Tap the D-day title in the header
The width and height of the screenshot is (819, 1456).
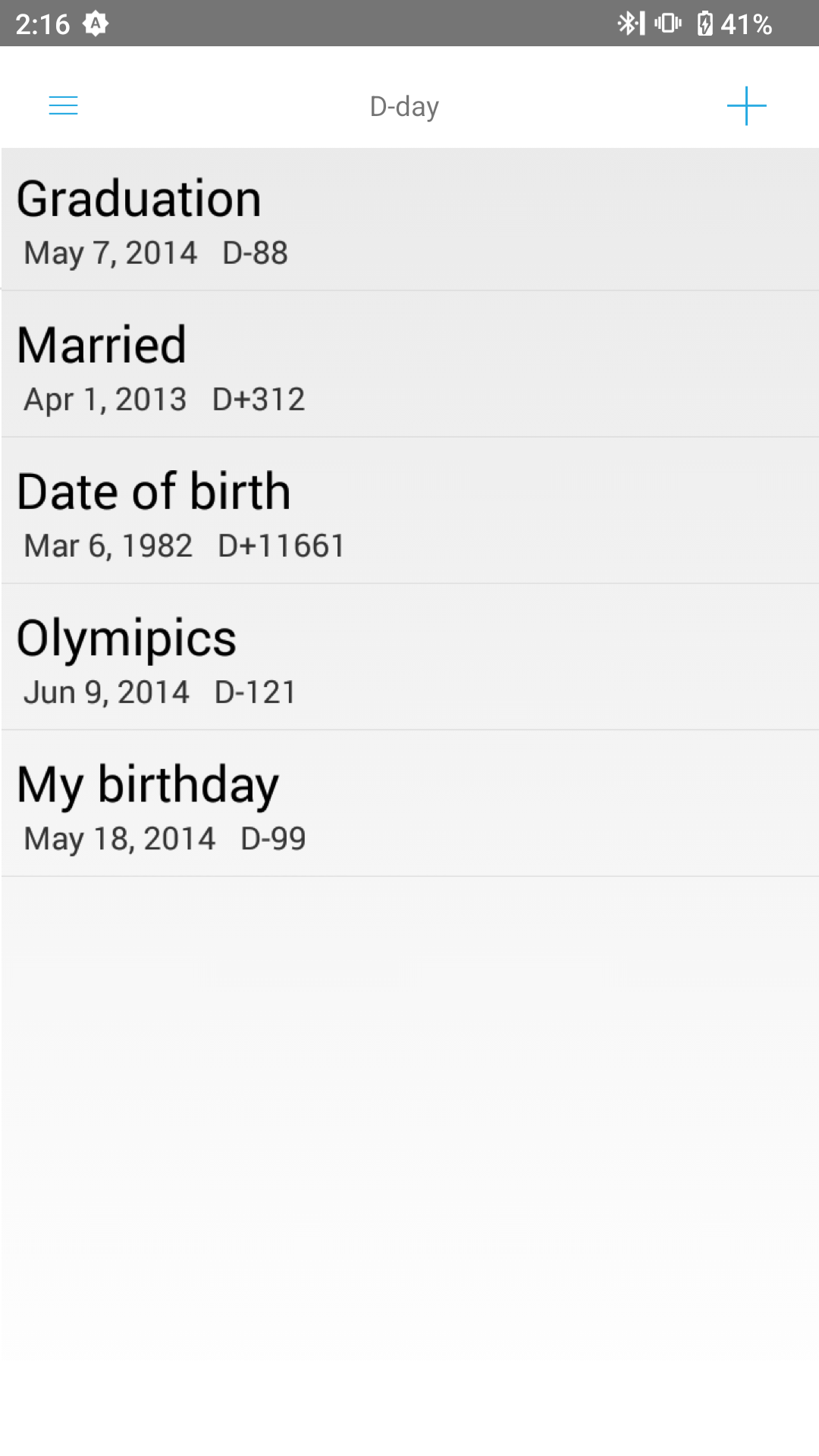(403, 105)
